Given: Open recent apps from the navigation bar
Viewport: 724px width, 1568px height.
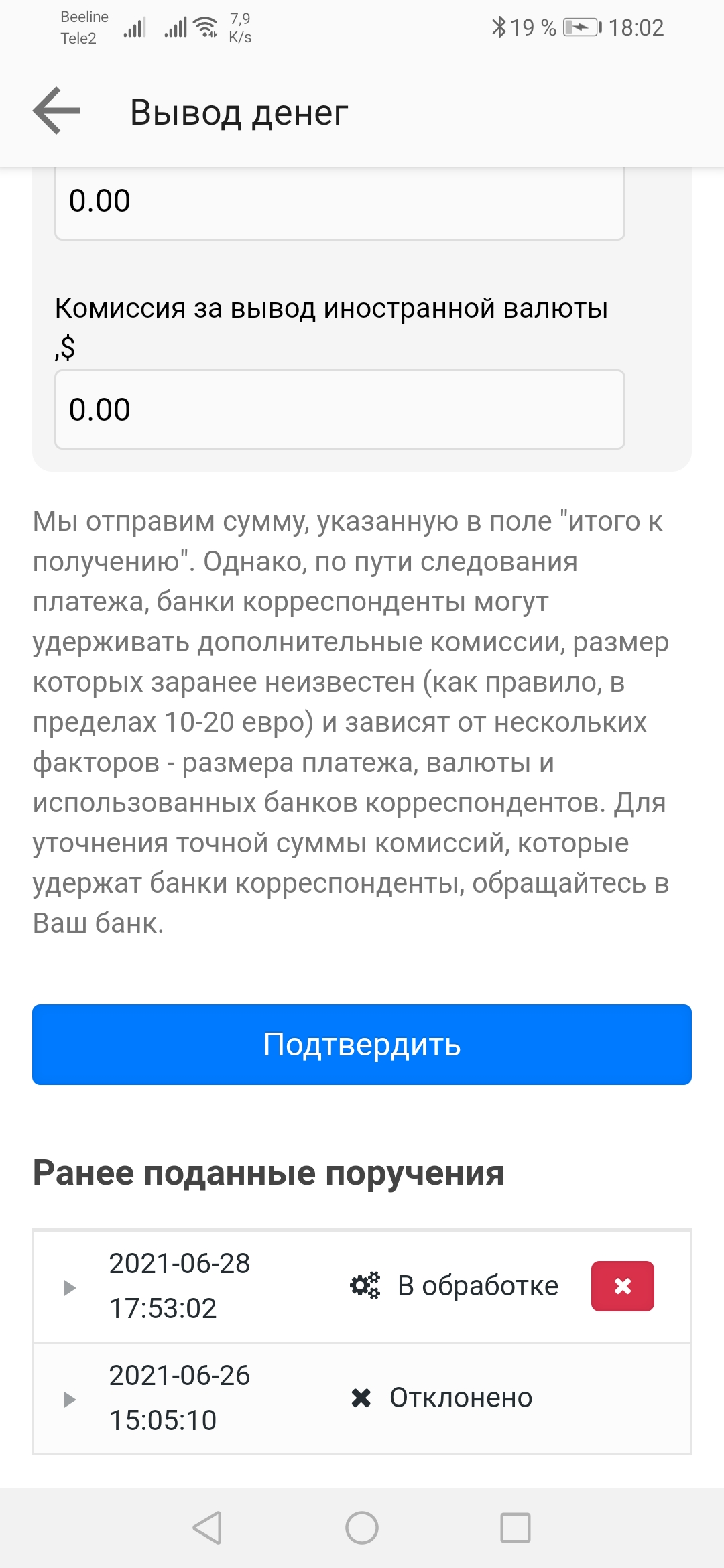Looking at the screenshot, I should [516, 1528].
